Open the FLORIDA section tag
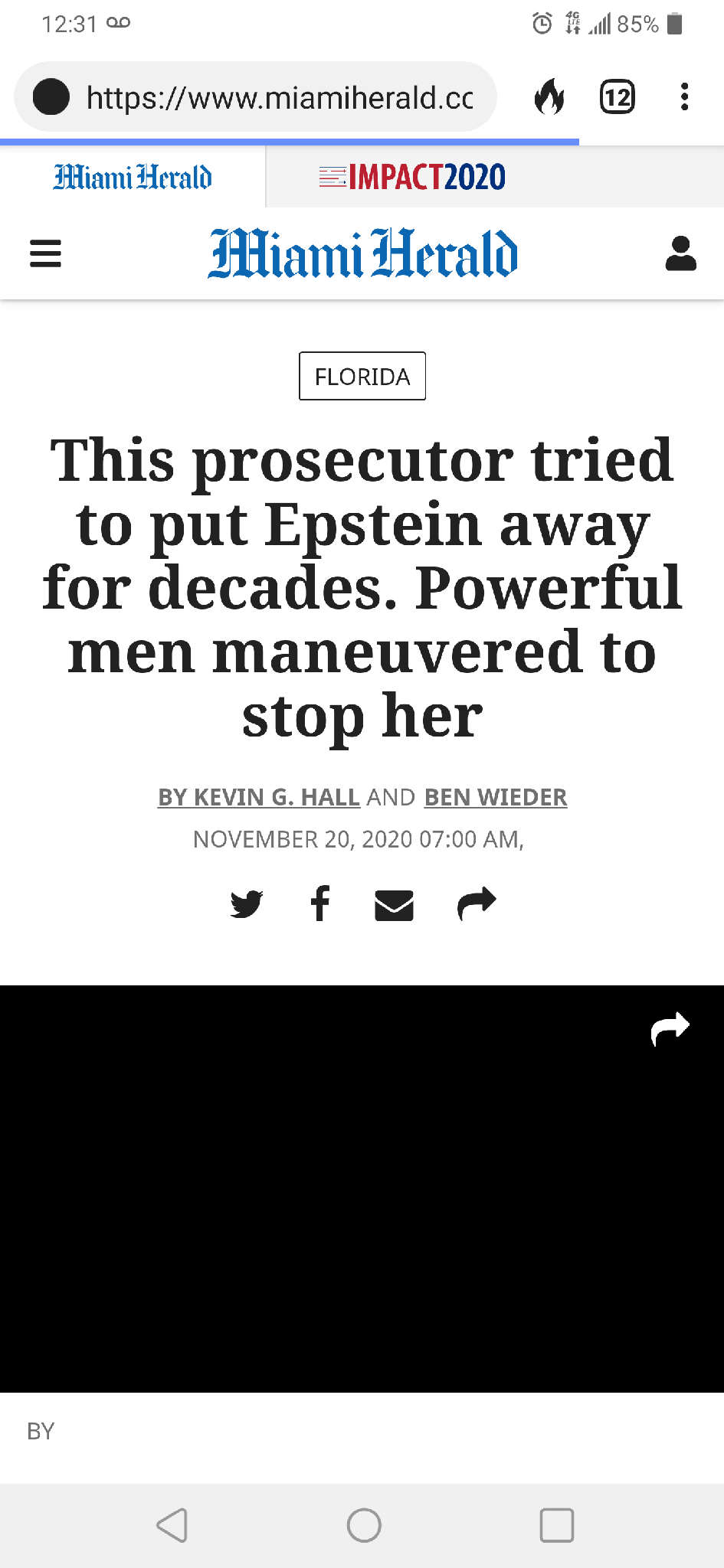 pos(362,376)
